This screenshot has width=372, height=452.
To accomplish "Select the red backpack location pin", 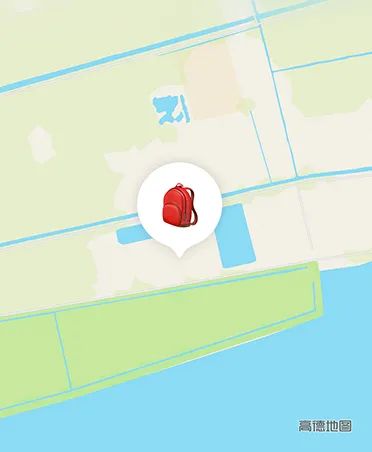I will 180,207.
